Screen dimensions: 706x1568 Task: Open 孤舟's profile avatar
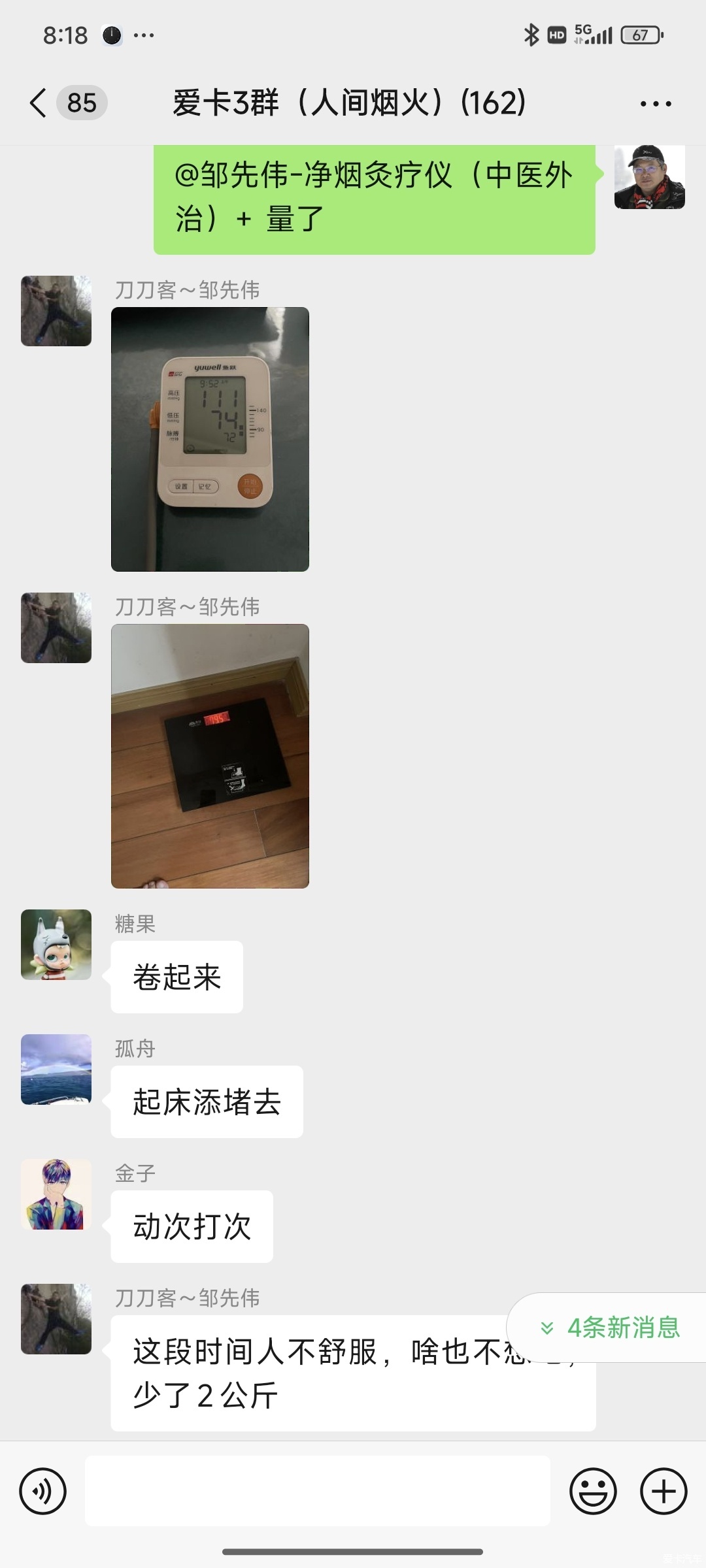click(x=56, y=1070)
